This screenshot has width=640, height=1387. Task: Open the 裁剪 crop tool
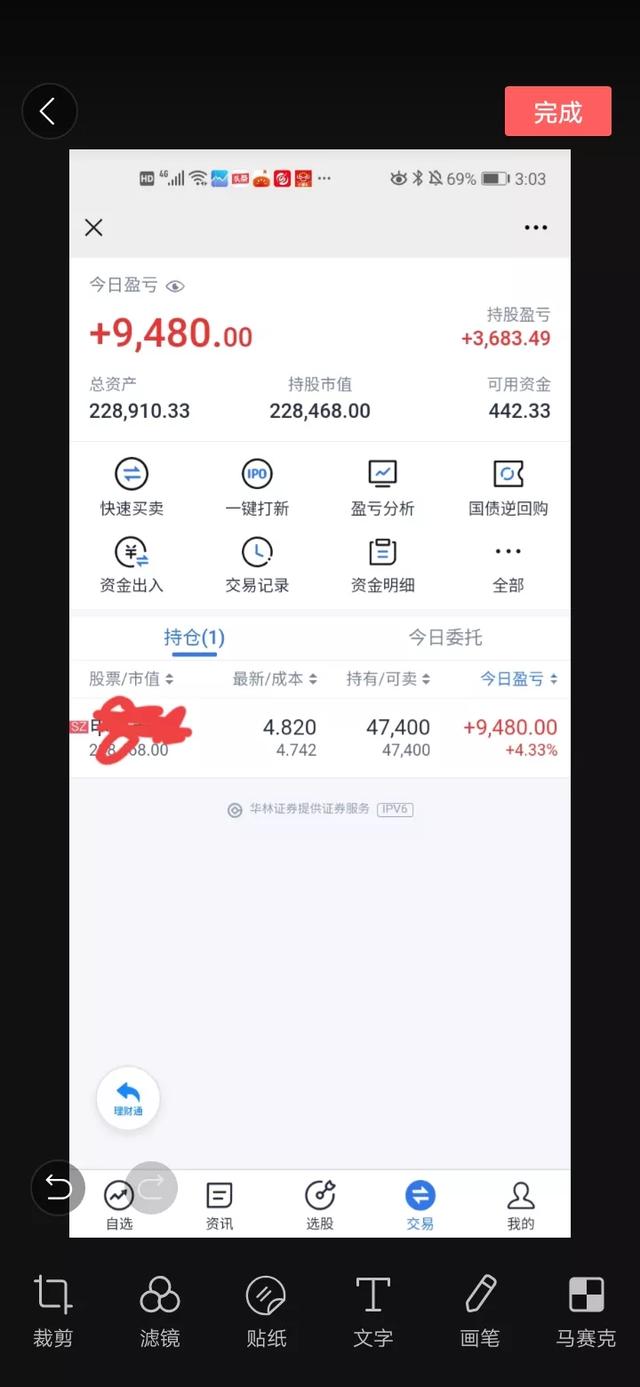(53, 1311)
